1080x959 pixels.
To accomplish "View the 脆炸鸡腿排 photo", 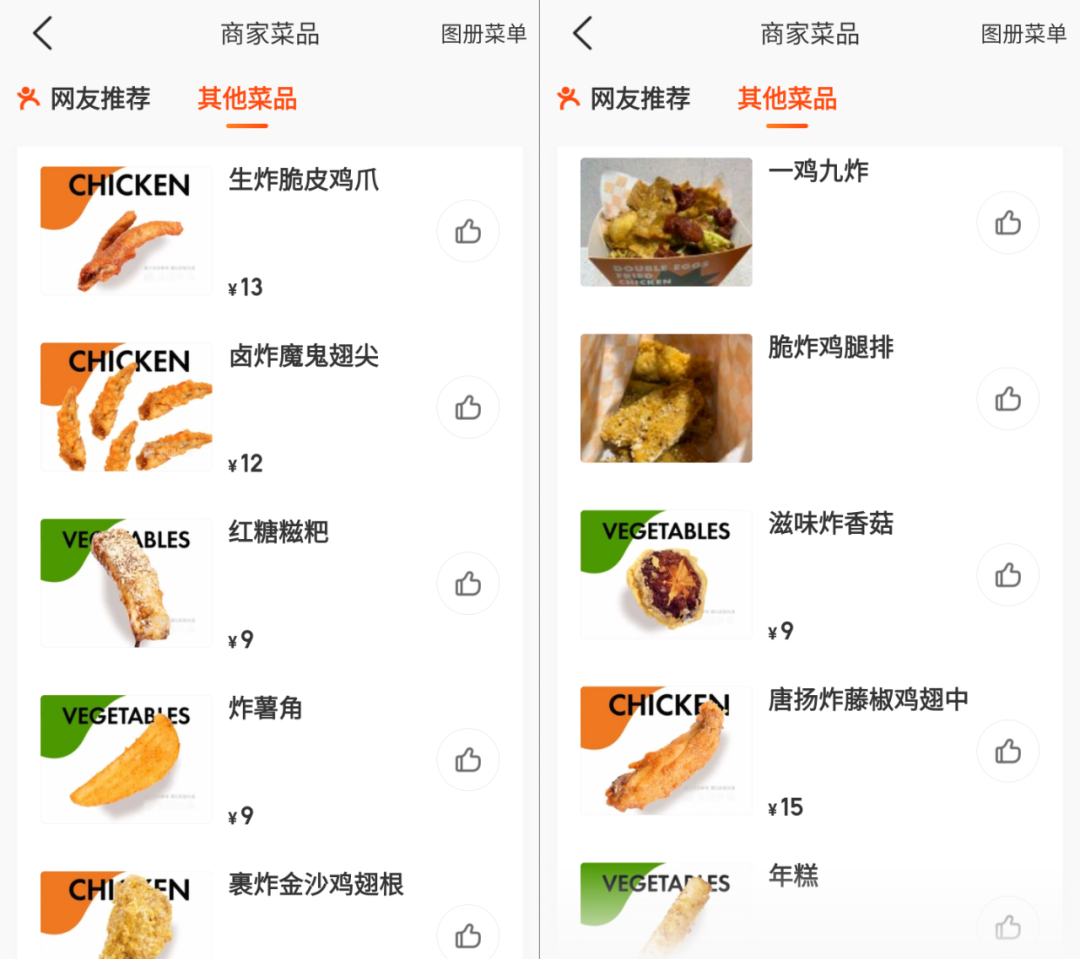I will (666, 398).
